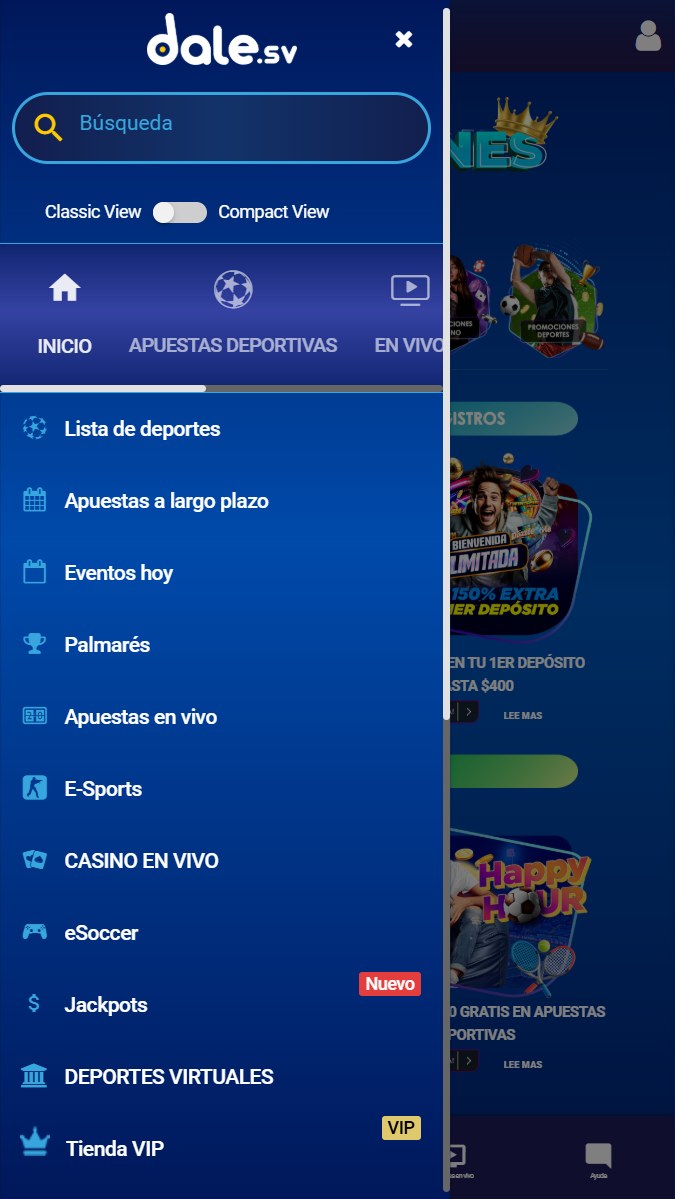
Task: Tap the Búsqueda search field
Action: click(x=222, y=128)
